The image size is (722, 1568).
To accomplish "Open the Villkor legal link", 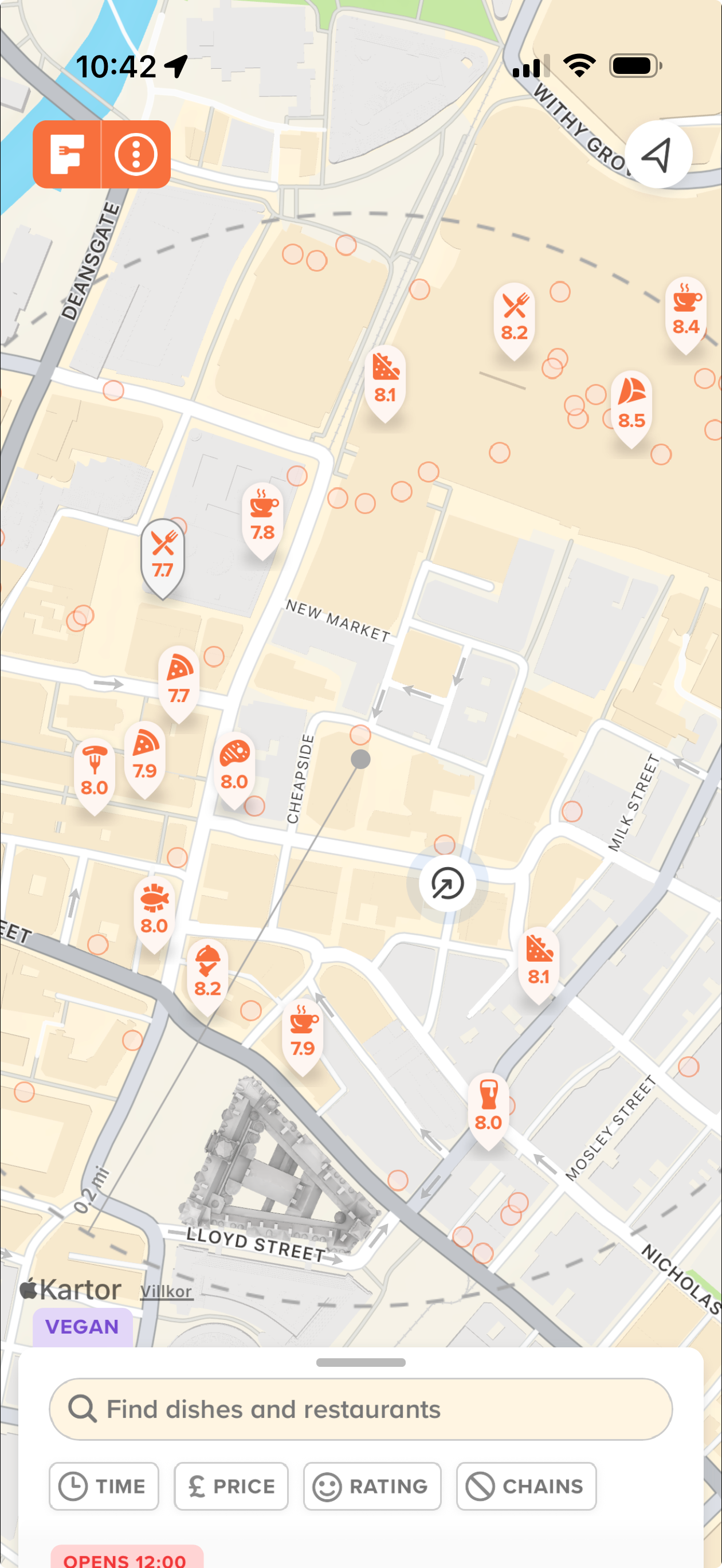I will (x=166, y=1291).
